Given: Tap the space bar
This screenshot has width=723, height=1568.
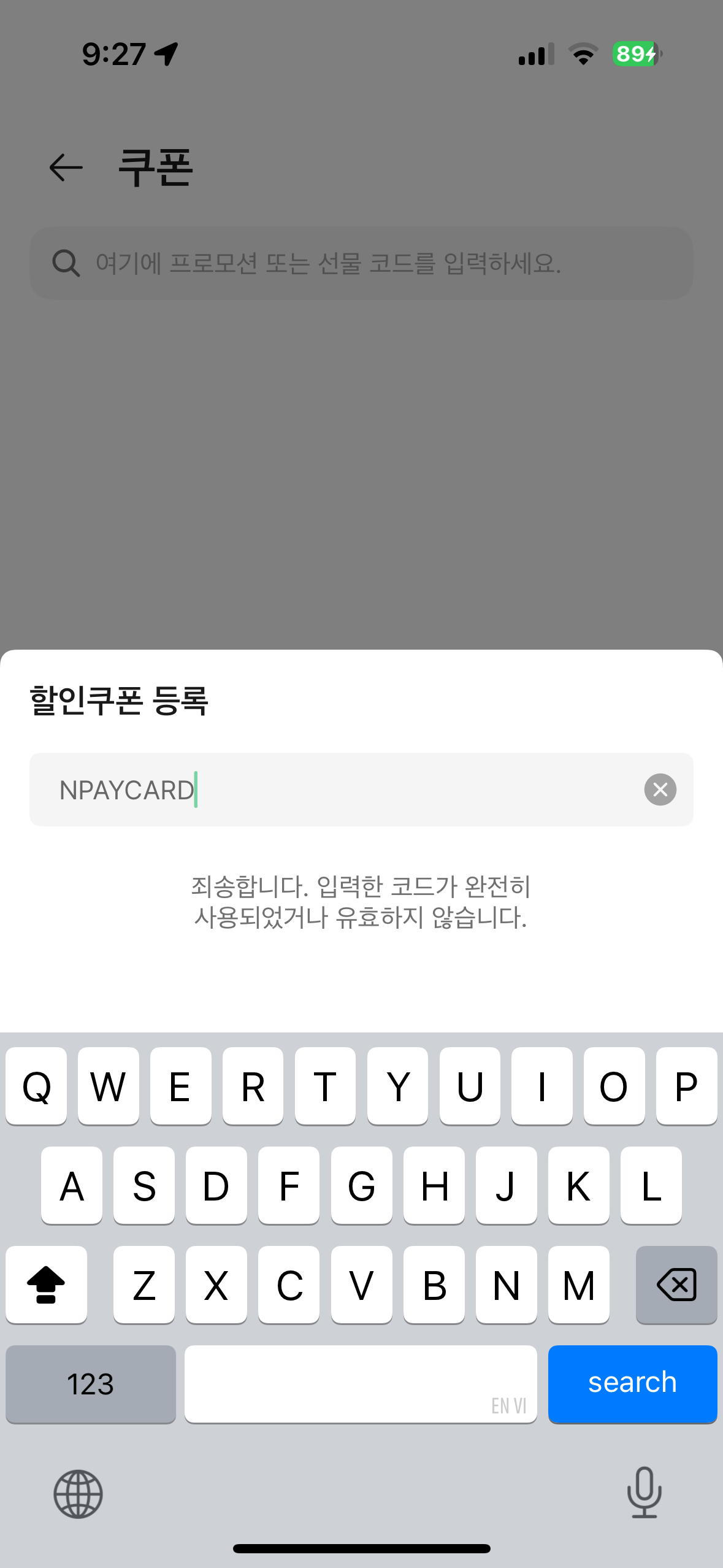Looking at the screenshot, I should click(x=361, y=1383).
